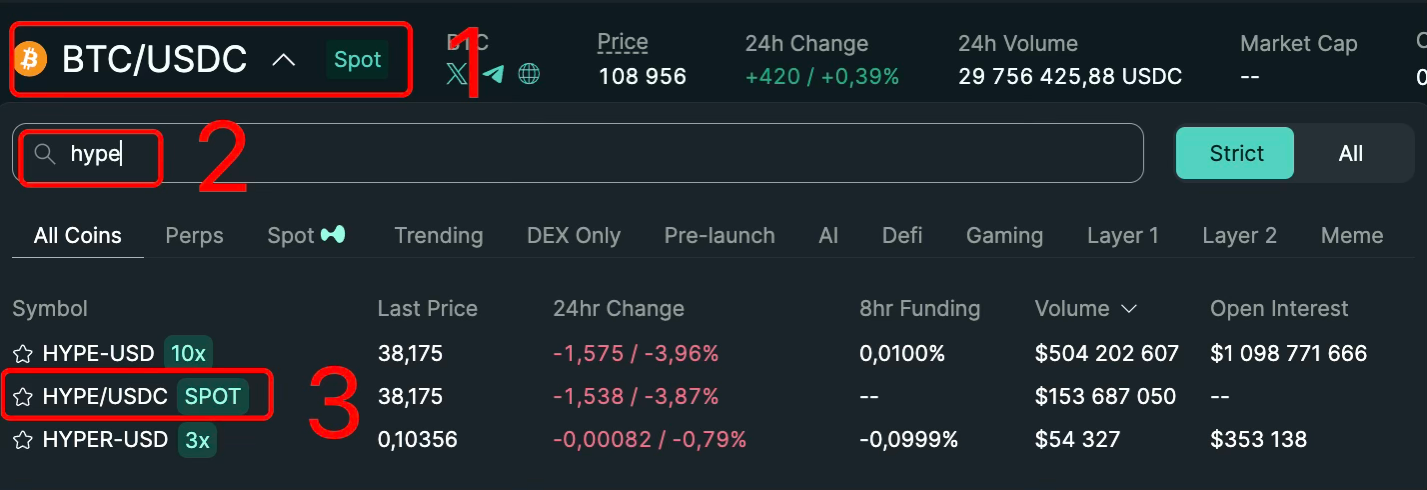This screenshot has height=490, width=1427.
Task: Switch search filter to All
Action: tap(1350, 153)
